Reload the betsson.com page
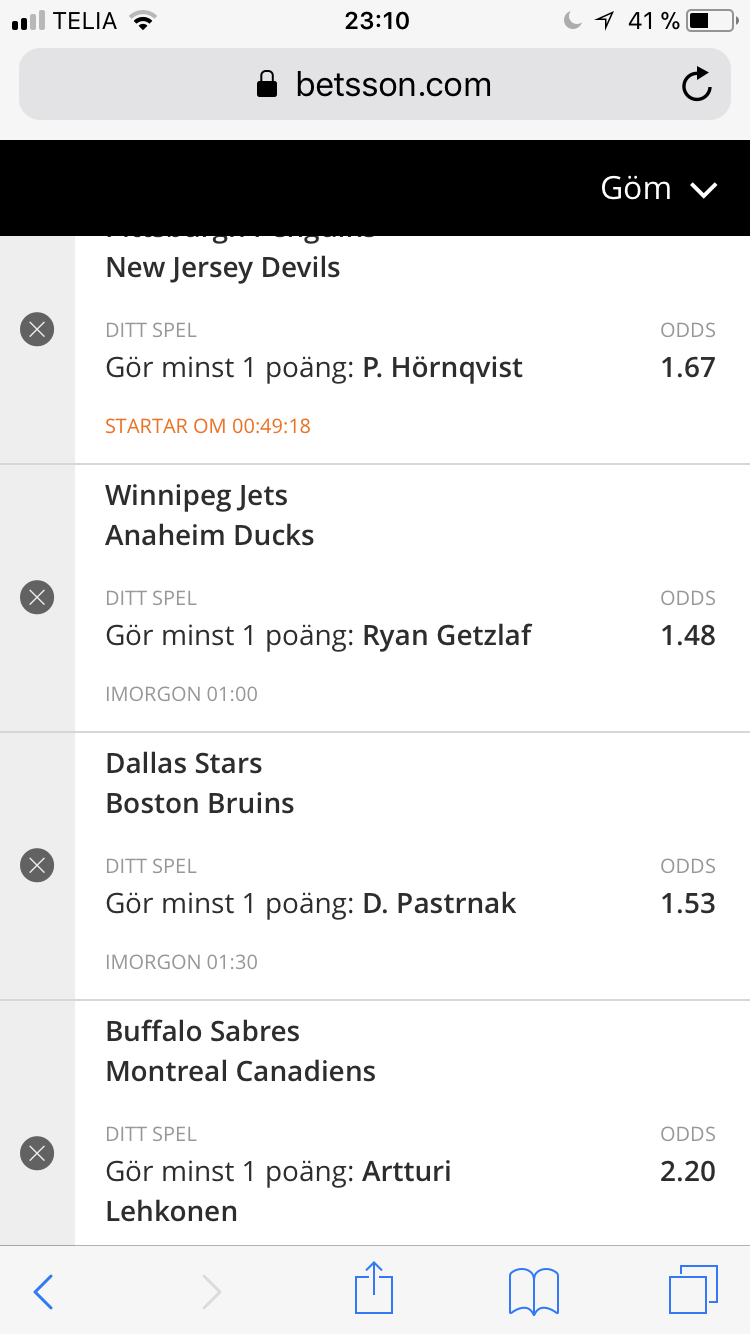 pyautogui.click(x=696, y=85)
